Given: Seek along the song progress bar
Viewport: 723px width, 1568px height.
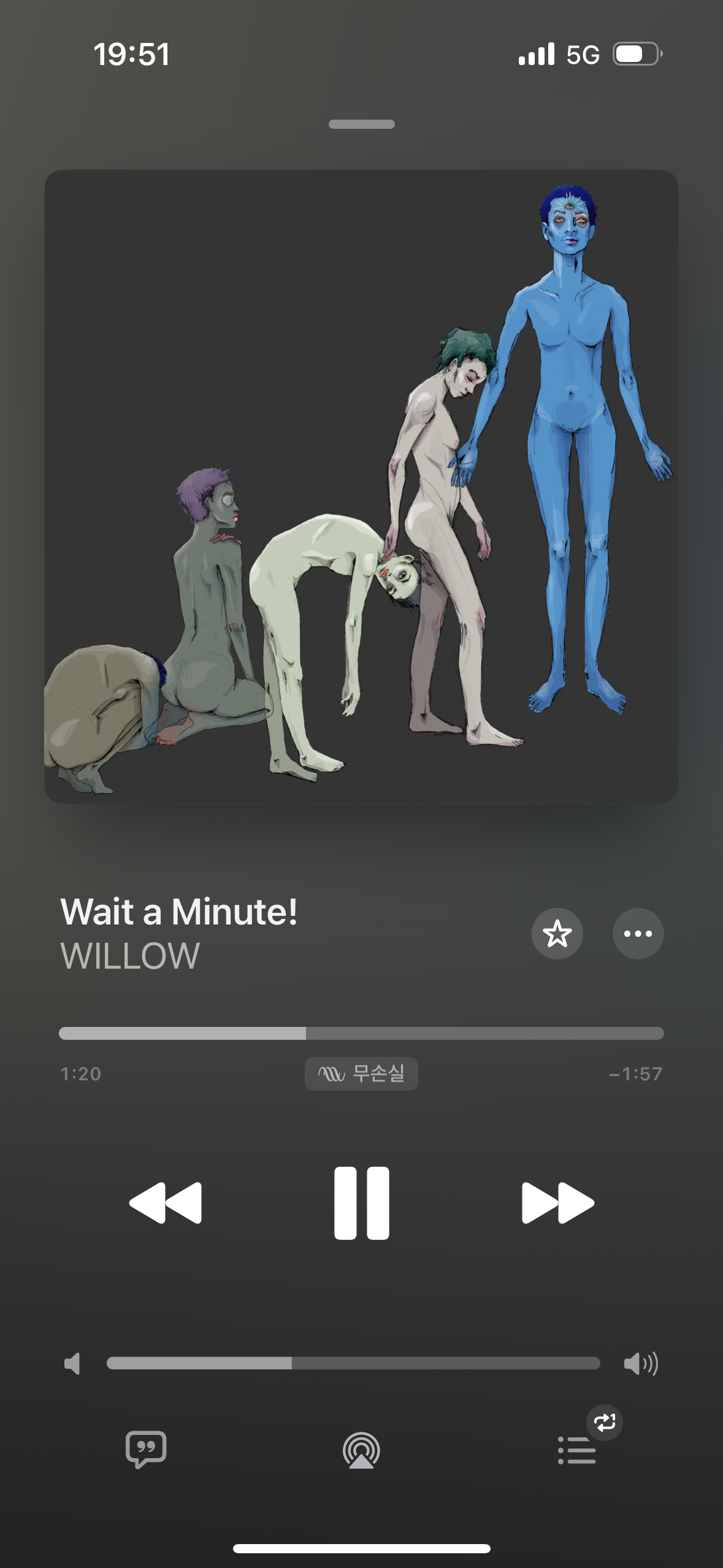Looking at the screenshot, I should pos(361,1033).
